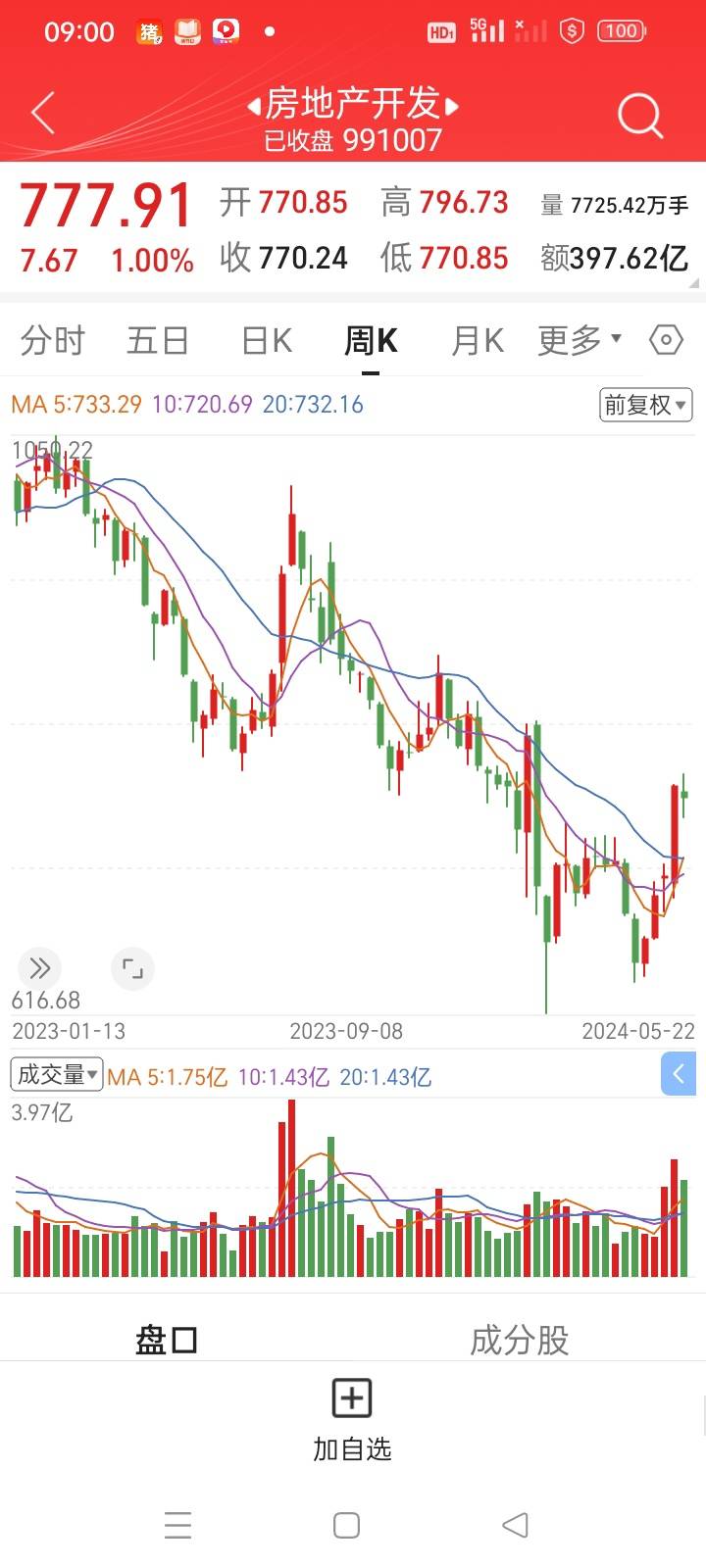This screenshot has width=706, height=1568.
Task: Go back using the header arrow
Action: [42, 113]
